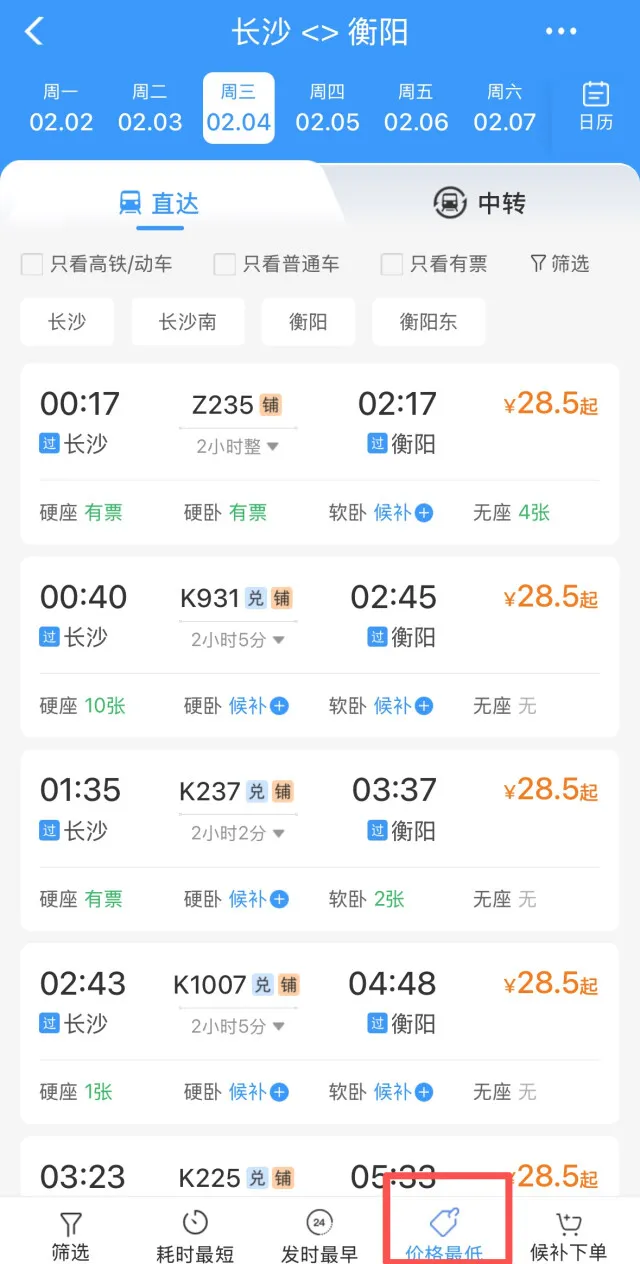
Task: Expand K237 duration 2小时2分 stops
Action: tap(238, 833)
